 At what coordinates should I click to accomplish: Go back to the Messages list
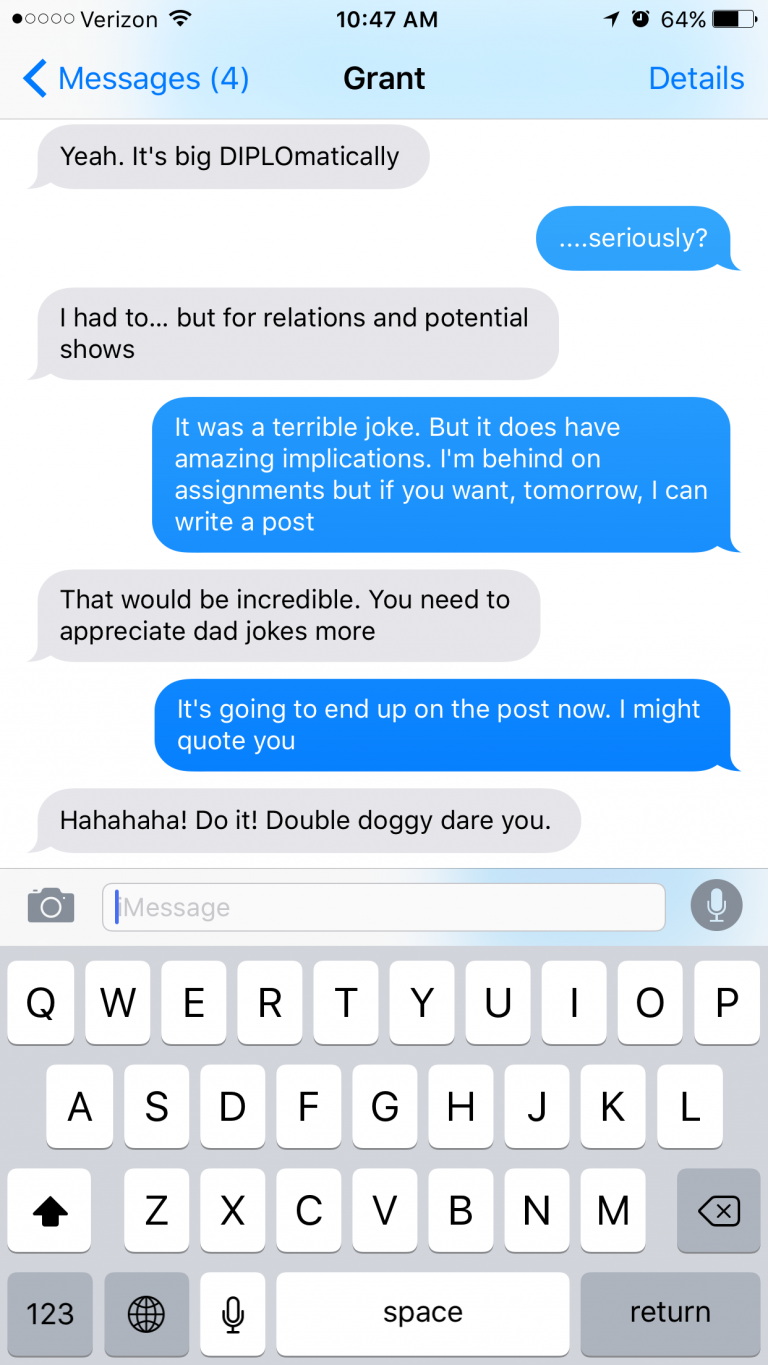click(x=135, y=78)
